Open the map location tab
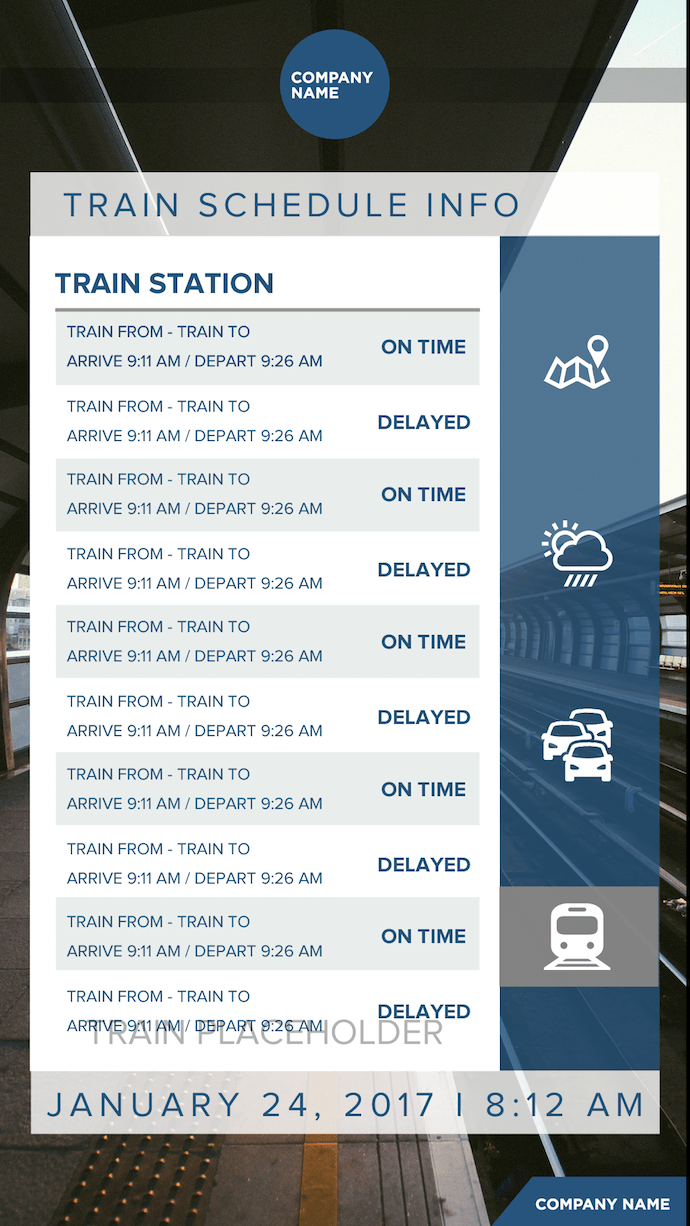This screenshot has width=690, height=1226. [x=578, y=363]
